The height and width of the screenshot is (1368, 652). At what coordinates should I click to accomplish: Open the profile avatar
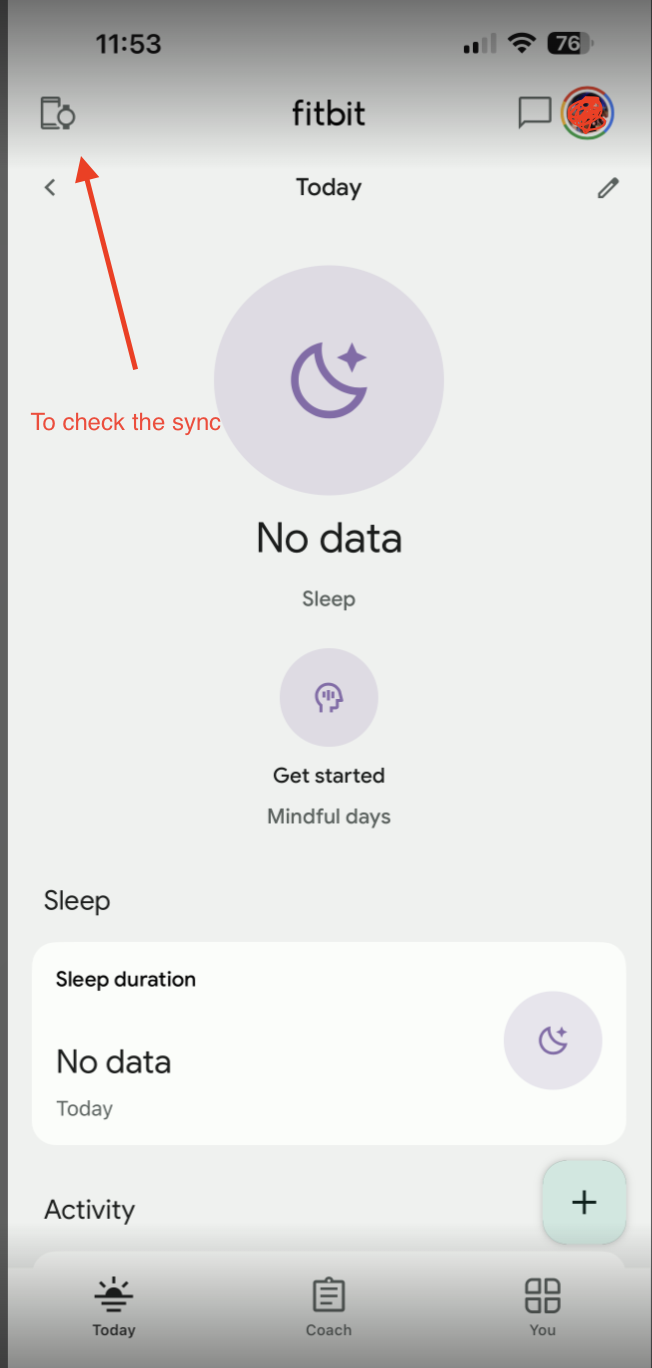588,113
